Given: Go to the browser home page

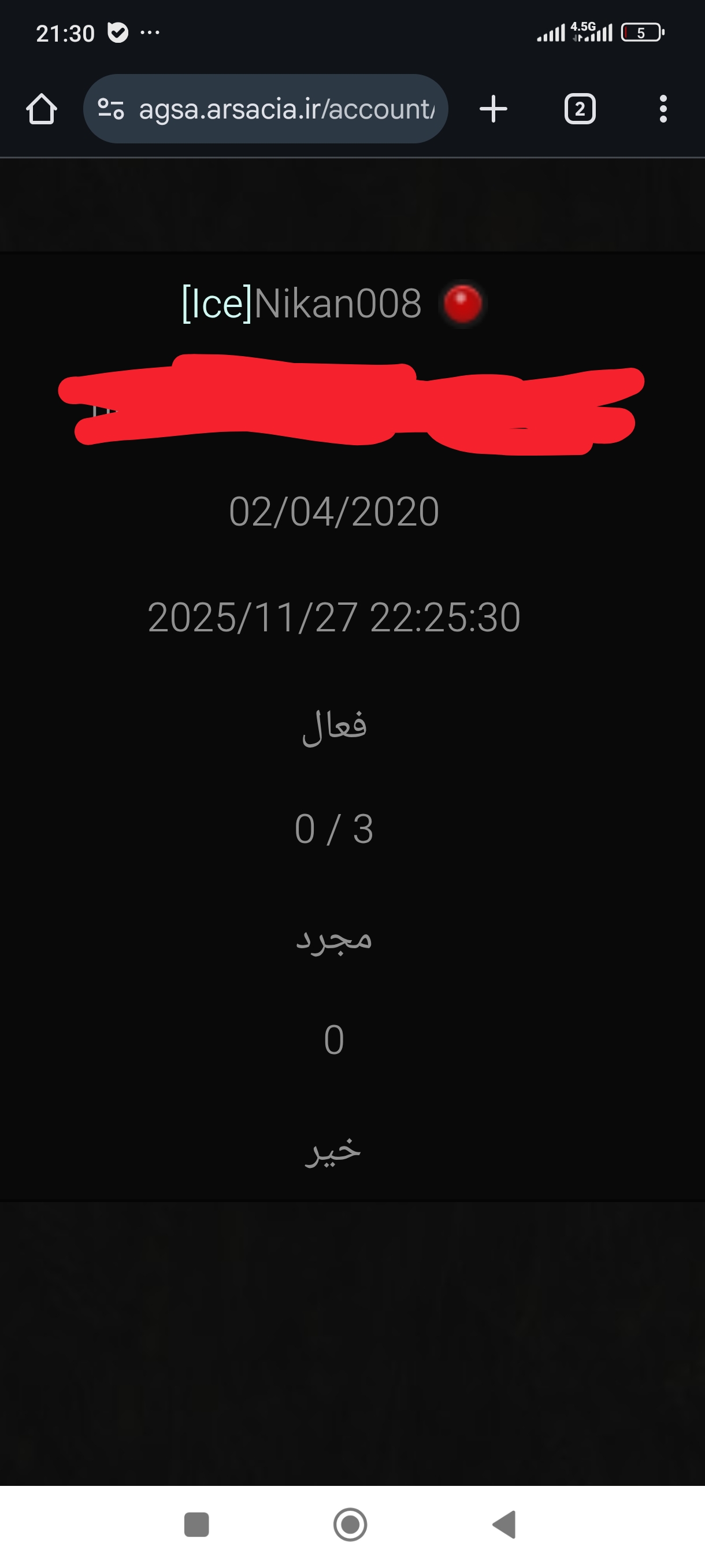Looking at the screenshot, I should [42, 109].
